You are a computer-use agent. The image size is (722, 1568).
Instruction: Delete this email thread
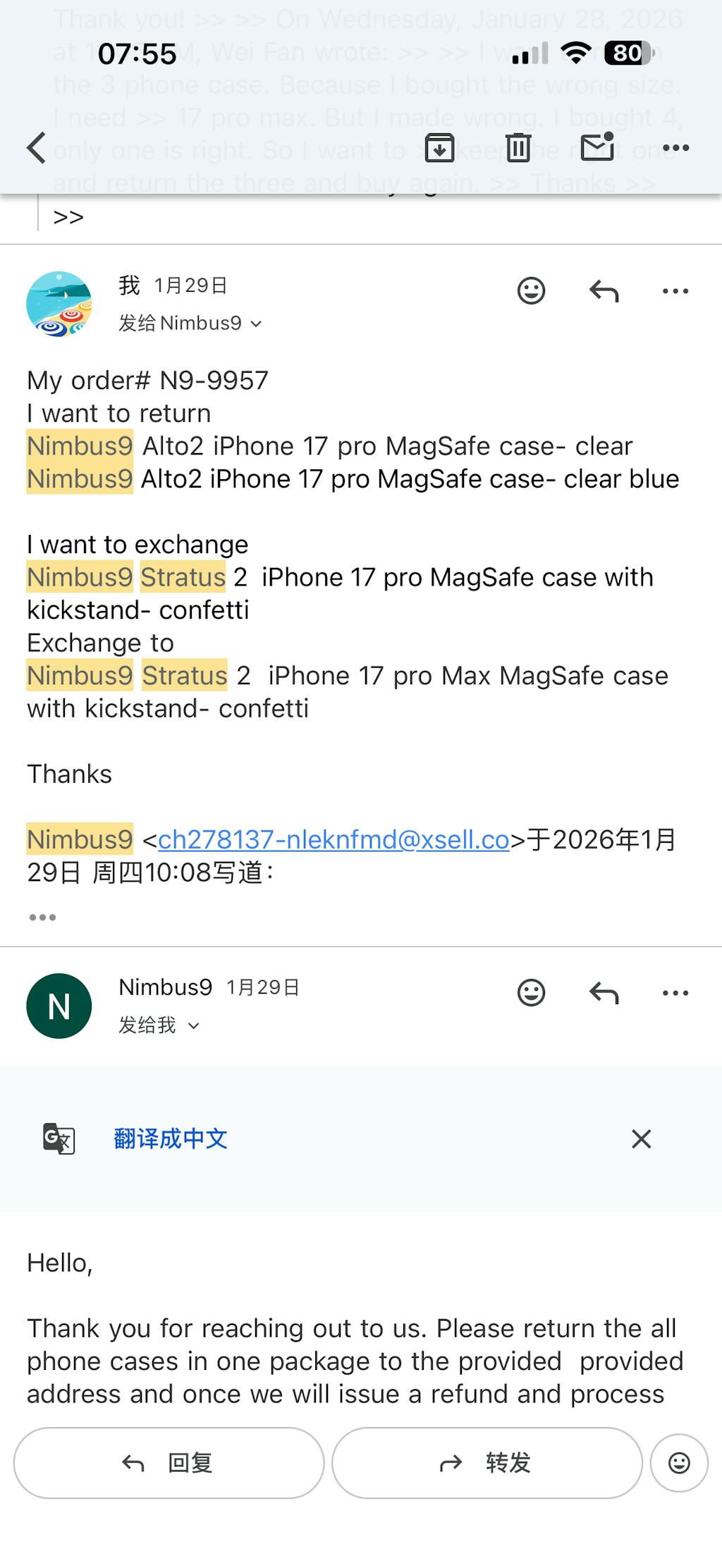(x=518, y=148)
